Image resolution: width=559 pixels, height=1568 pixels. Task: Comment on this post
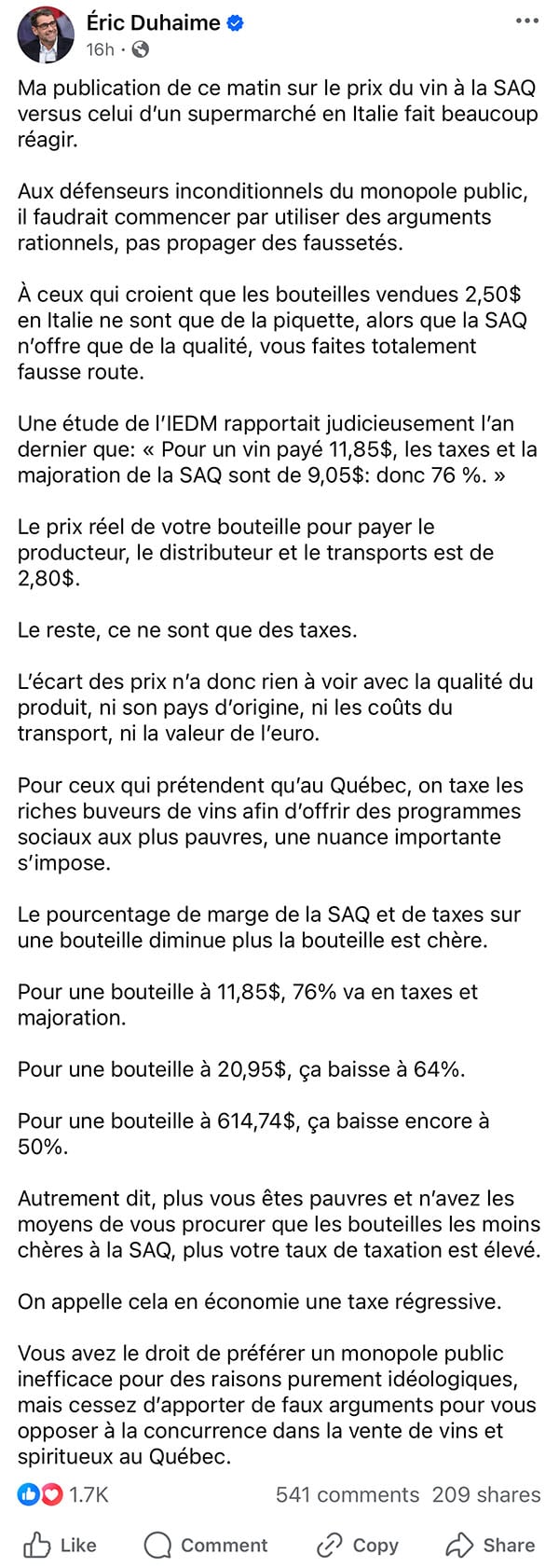206,1545
